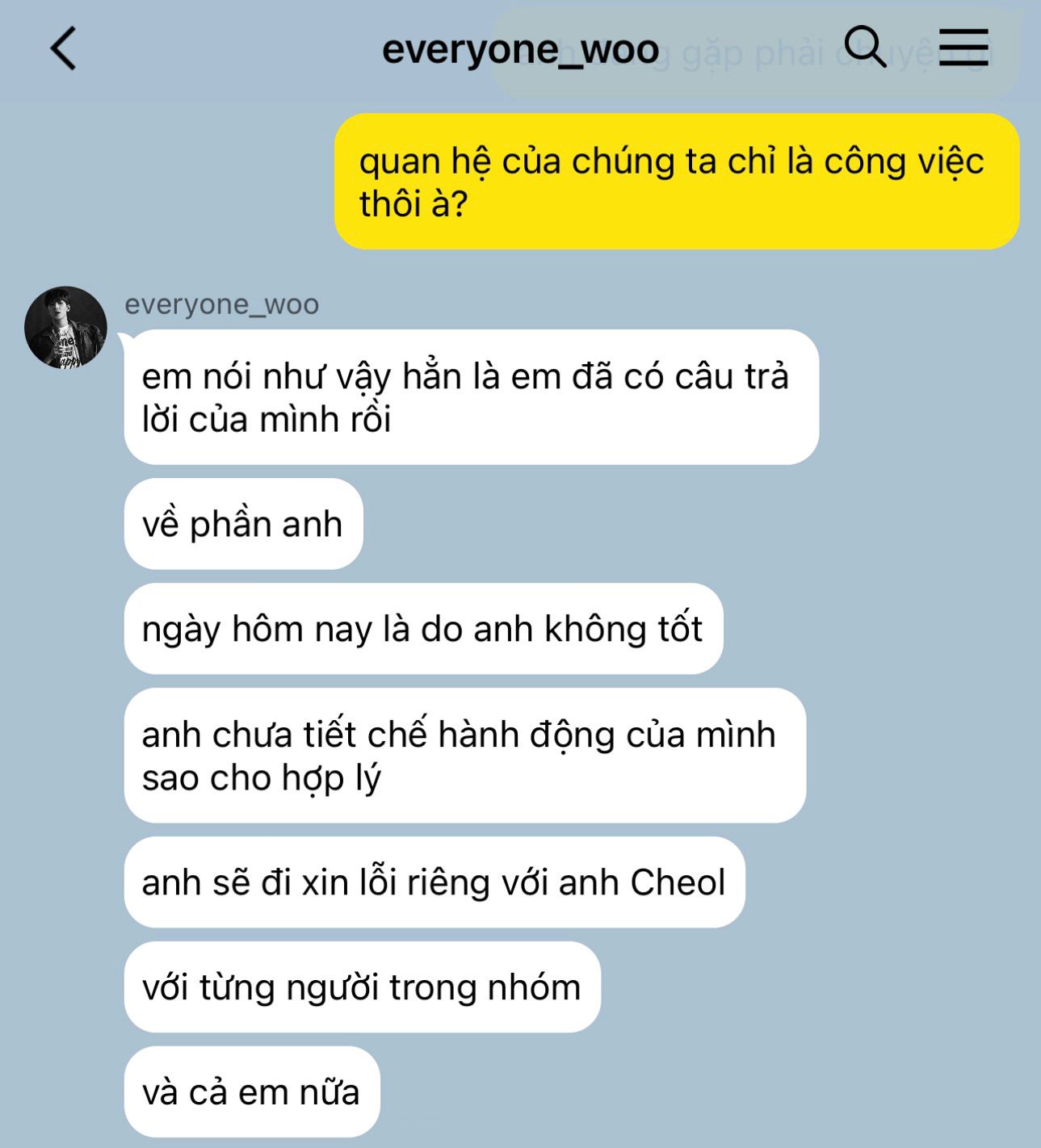1041x1148 pixels.
Task: Search within this conversation
Action: point(865,46)
